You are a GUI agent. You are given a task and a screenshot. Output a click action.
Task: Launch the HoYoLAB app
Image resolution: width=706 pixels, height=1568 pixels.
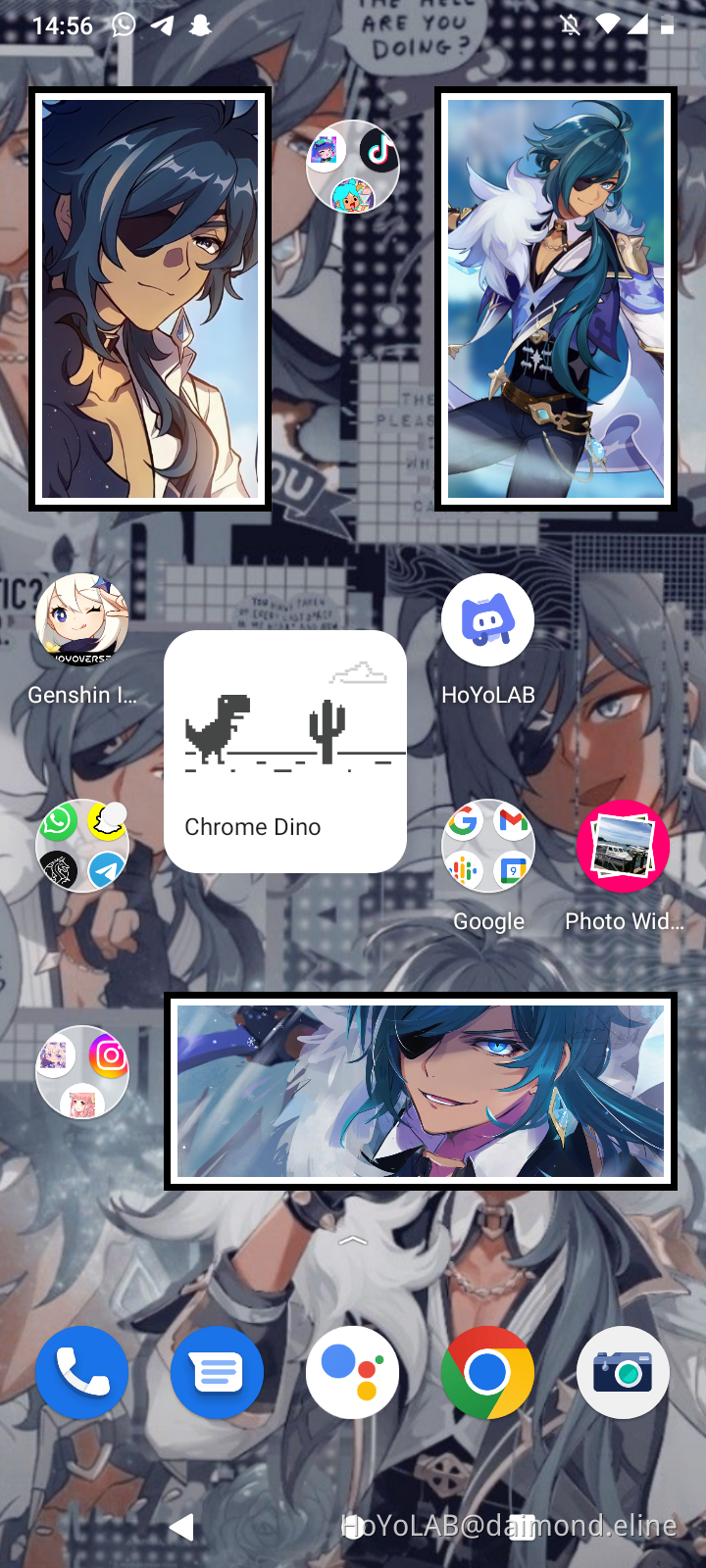click(487, 620)
